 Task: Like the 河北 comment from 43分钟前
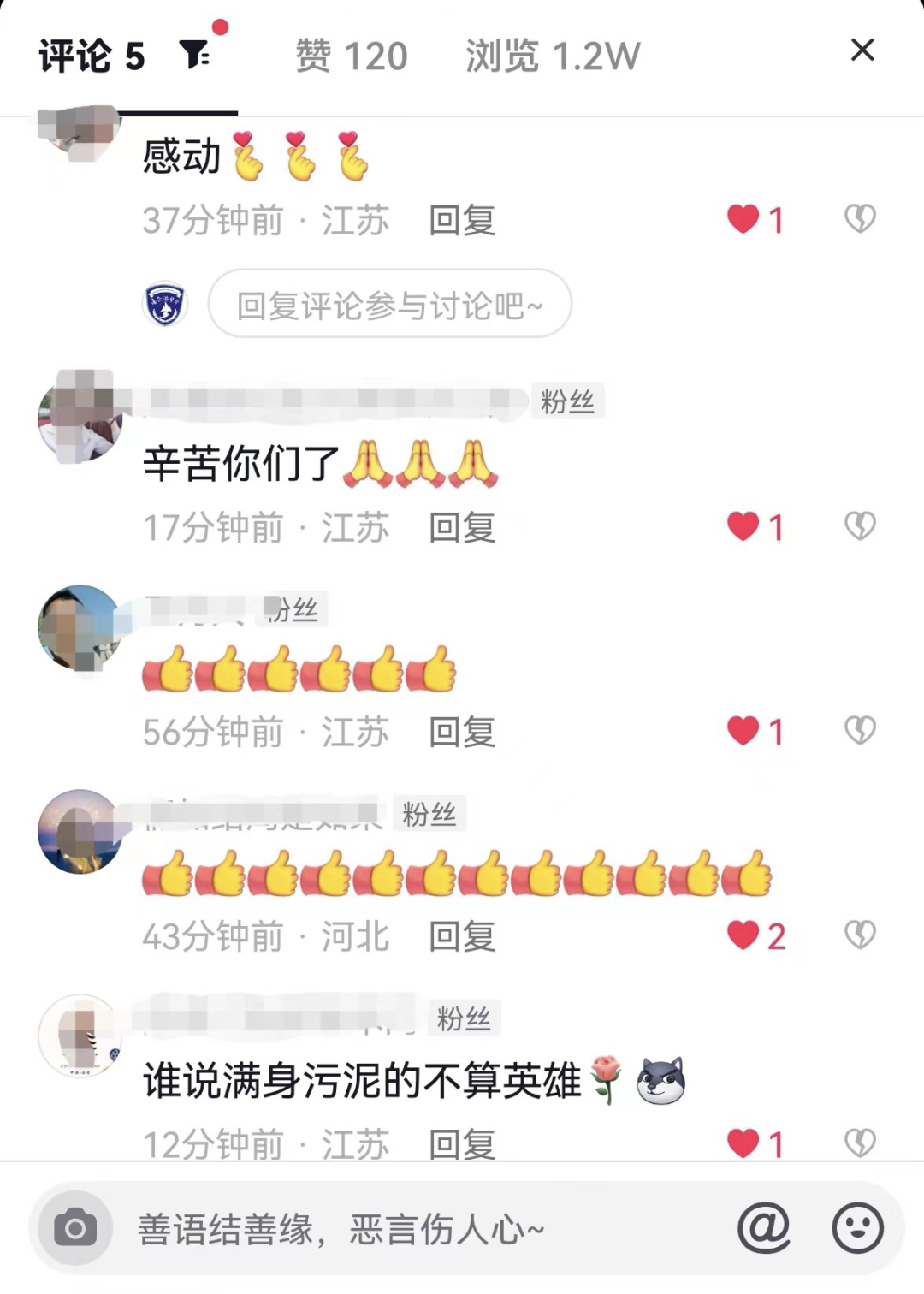pyautogui.click(x=743, y=935)
